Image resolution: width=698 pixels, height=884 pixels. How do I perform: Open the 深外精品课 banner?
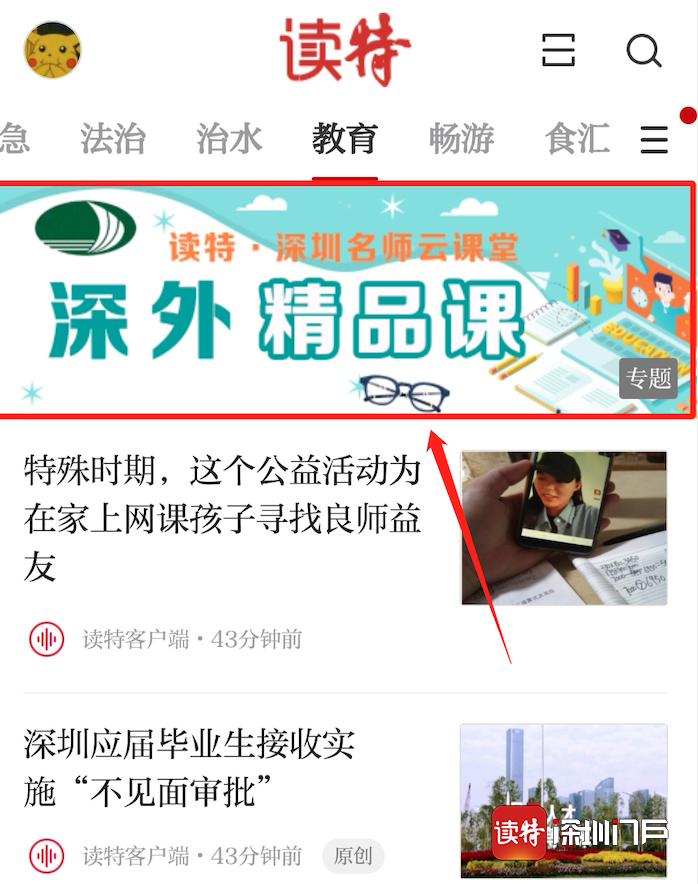(x=346, y=299)
